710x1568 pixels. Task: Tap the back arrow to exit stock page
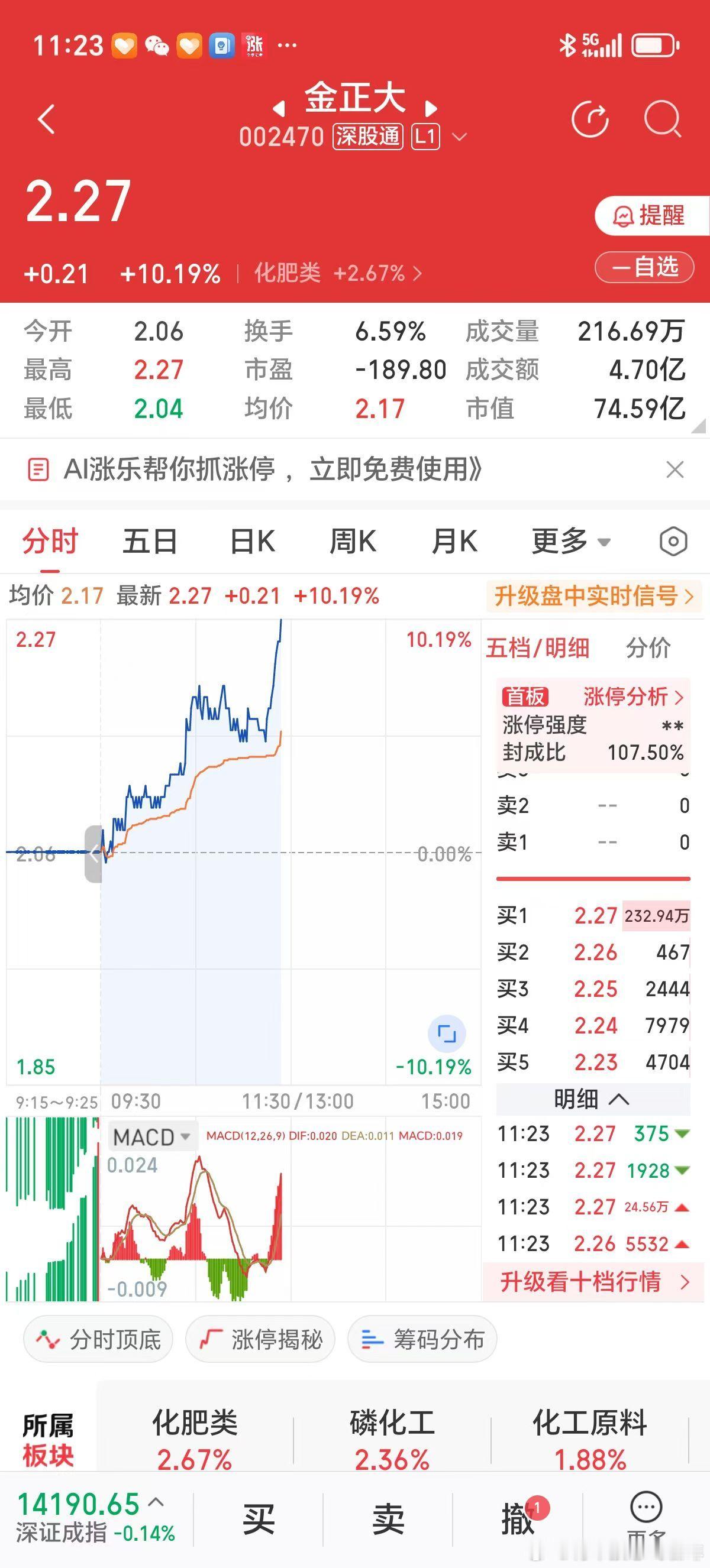[x=46, y=118]
